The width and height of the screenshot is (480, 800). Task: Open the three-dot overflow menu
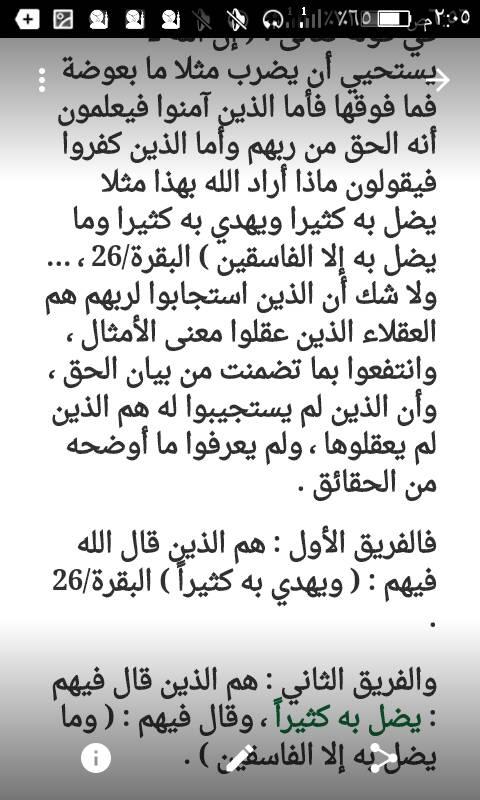pyautogui.click(x=42, y=80)
